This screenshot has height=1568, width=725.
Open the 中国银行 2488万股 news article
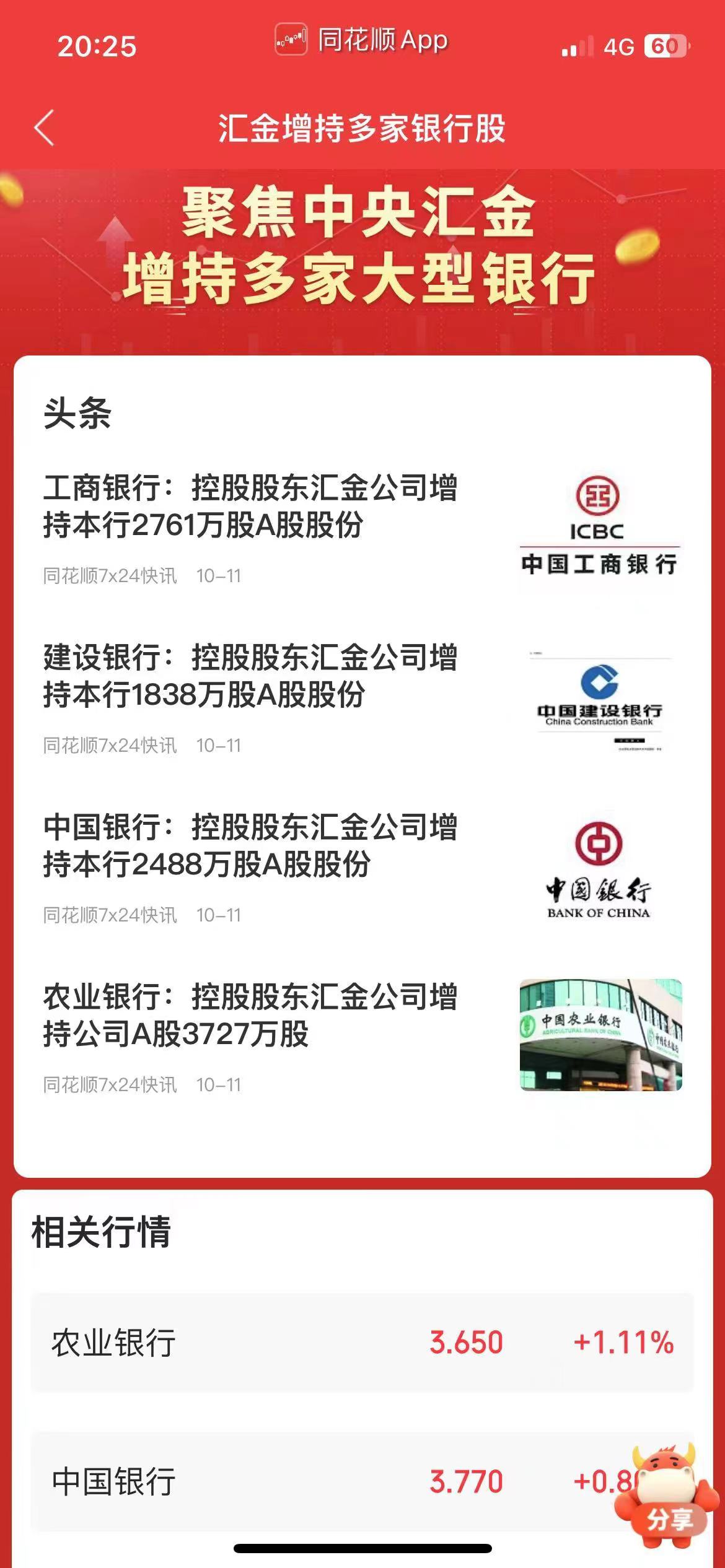coord(250,845)
